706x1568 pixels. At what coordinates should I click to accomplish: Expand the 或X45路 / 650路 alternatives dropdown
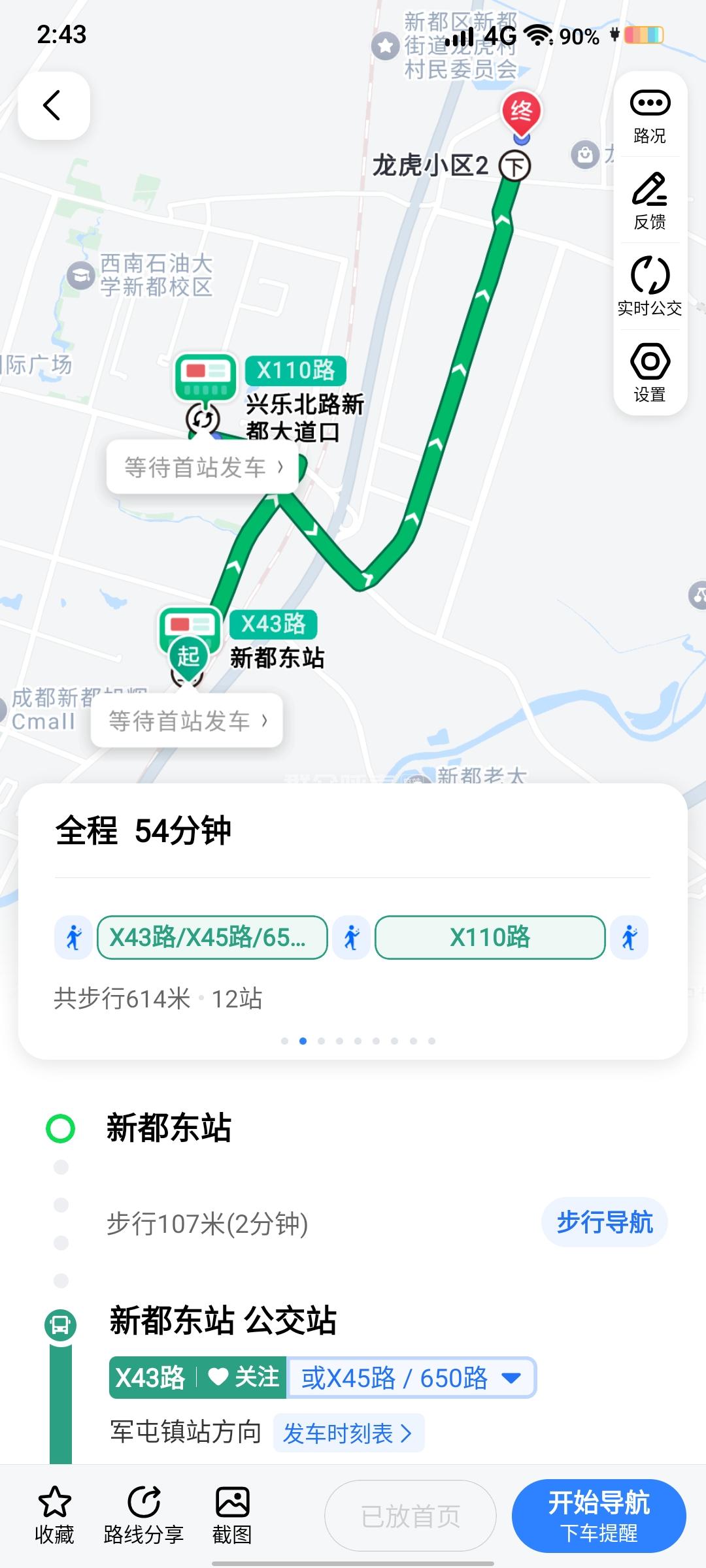click(411, 1378)
